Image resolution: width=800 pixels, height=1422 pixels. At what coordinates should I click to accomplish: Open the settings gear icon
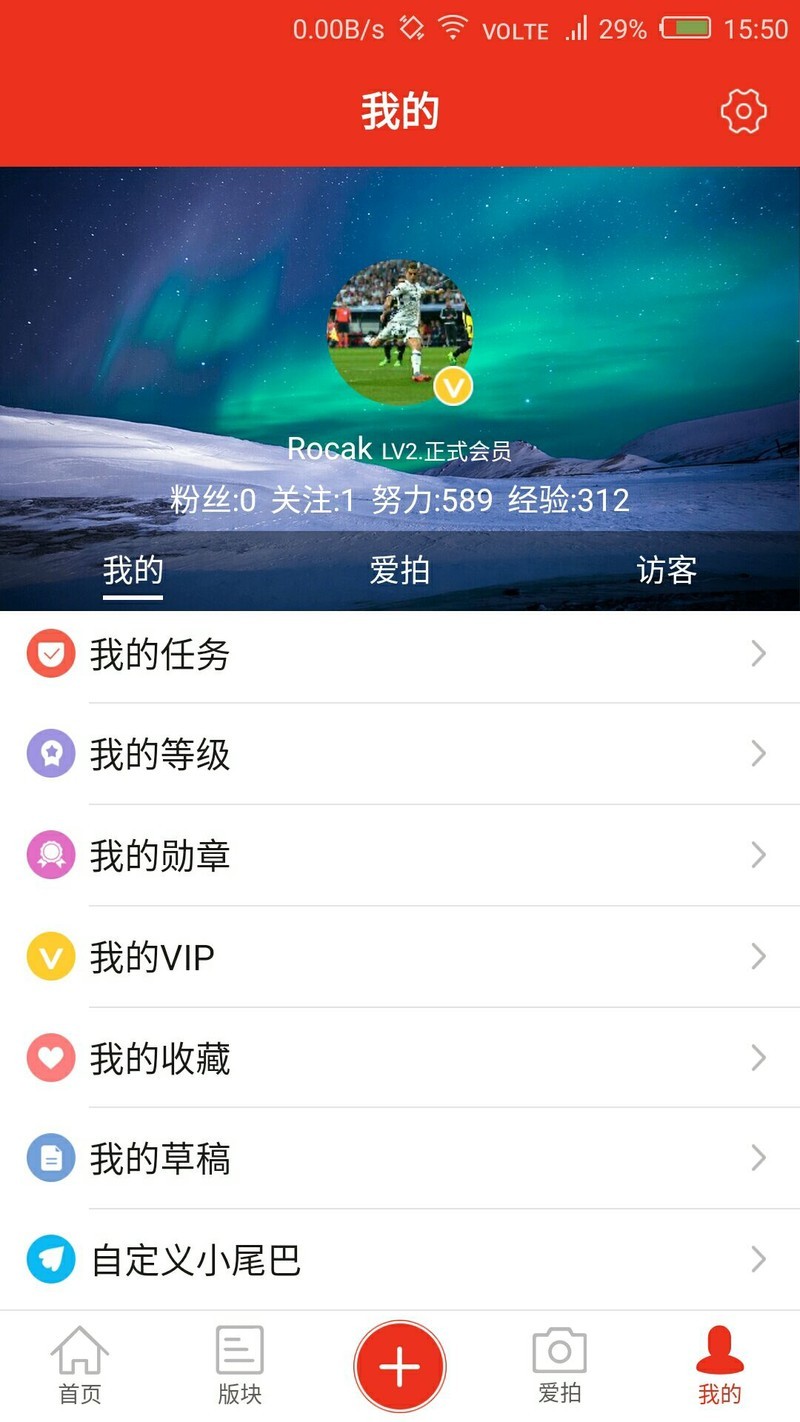pyautogui.click(x=743, y=111)
